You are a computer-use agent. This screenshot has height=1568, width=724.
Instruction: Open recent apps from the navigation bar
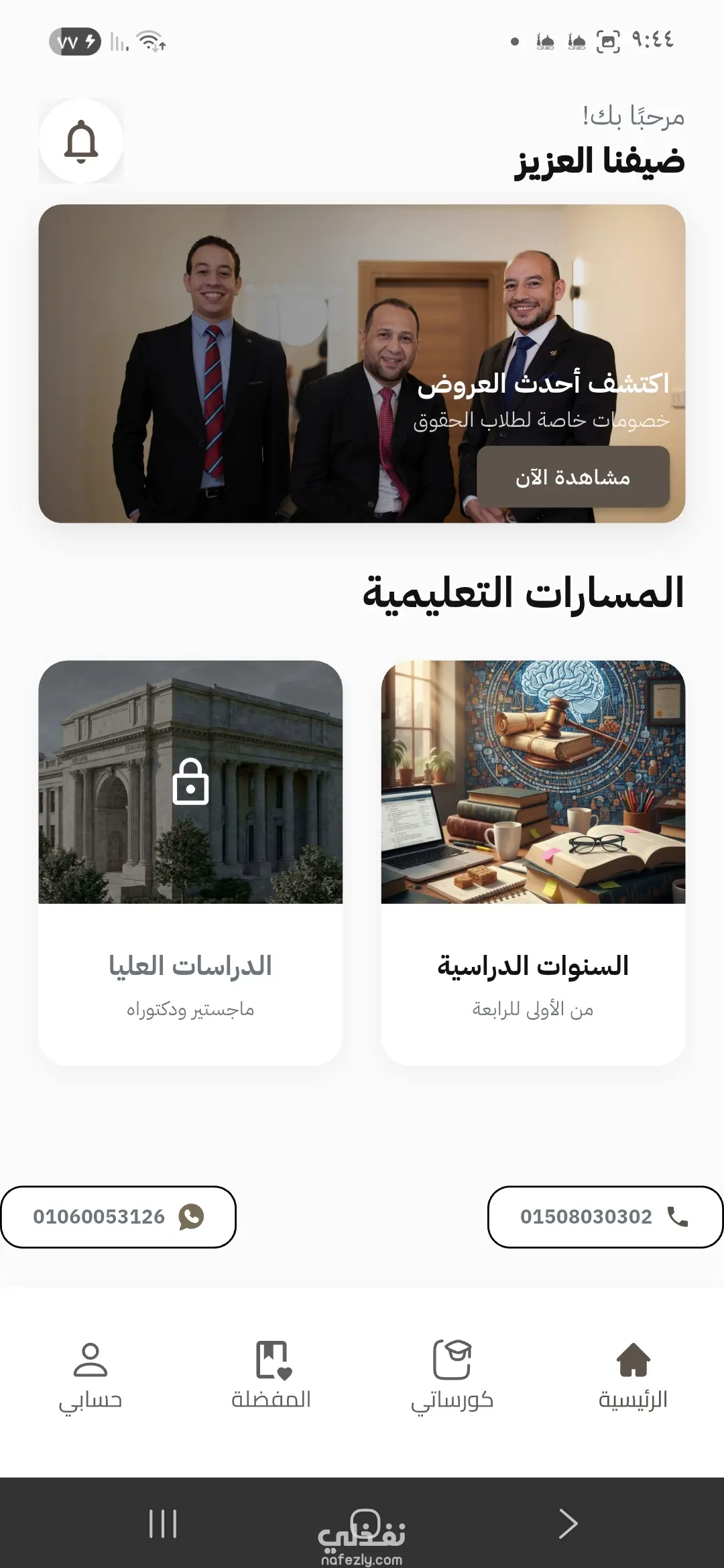pyautogui.click(x=163, y=1524)
